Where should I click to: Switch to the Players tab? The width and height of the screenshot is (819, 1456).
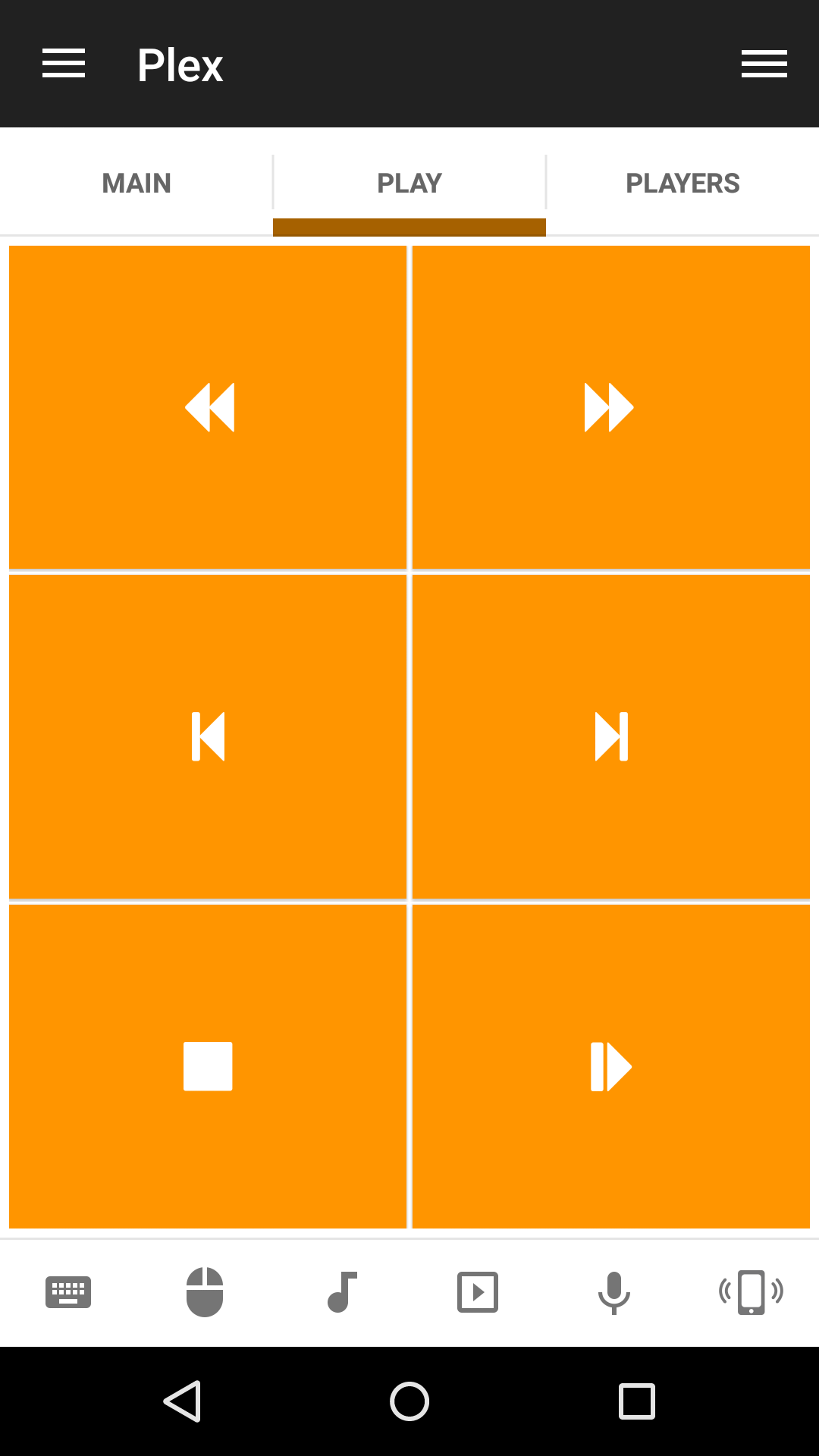(x=682, y=184)
